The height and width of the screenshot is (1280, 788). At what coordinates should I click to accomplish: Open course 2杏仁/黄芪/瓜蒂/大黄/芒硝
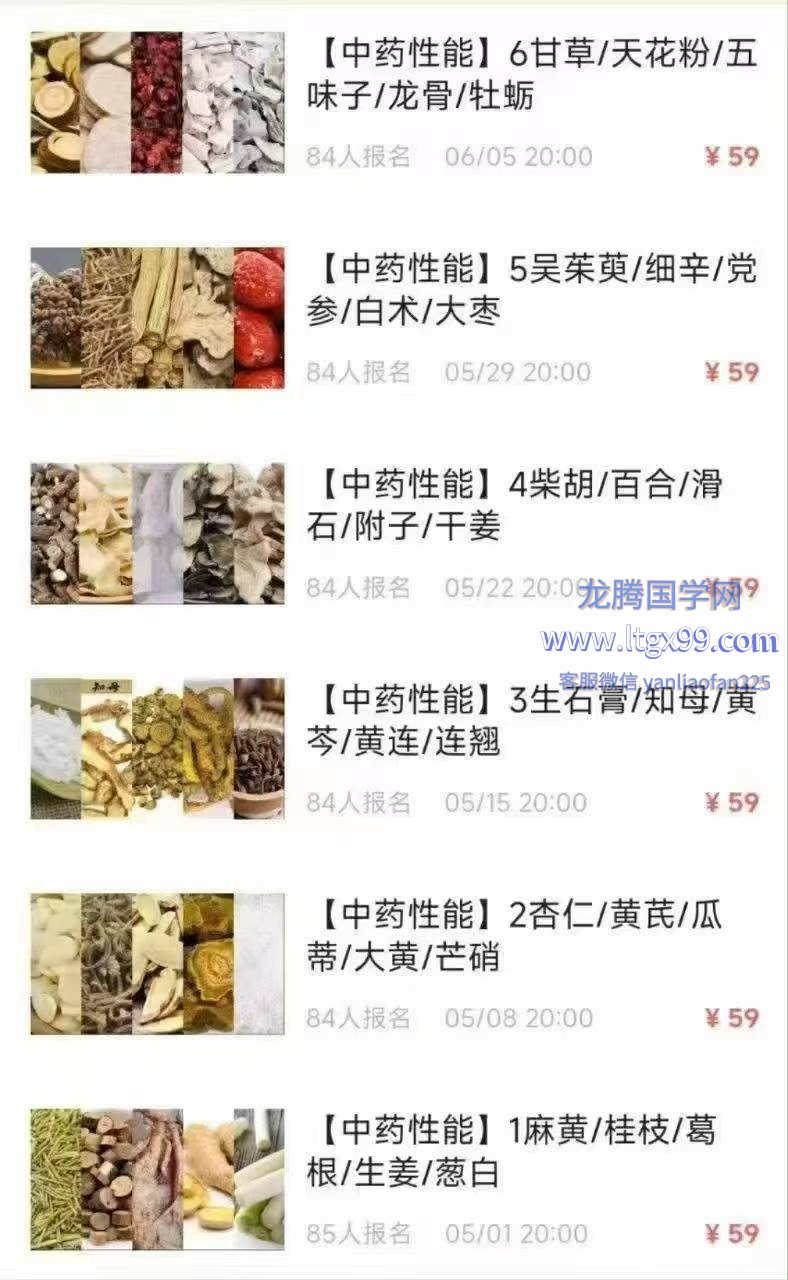click(x=394, y=964)
